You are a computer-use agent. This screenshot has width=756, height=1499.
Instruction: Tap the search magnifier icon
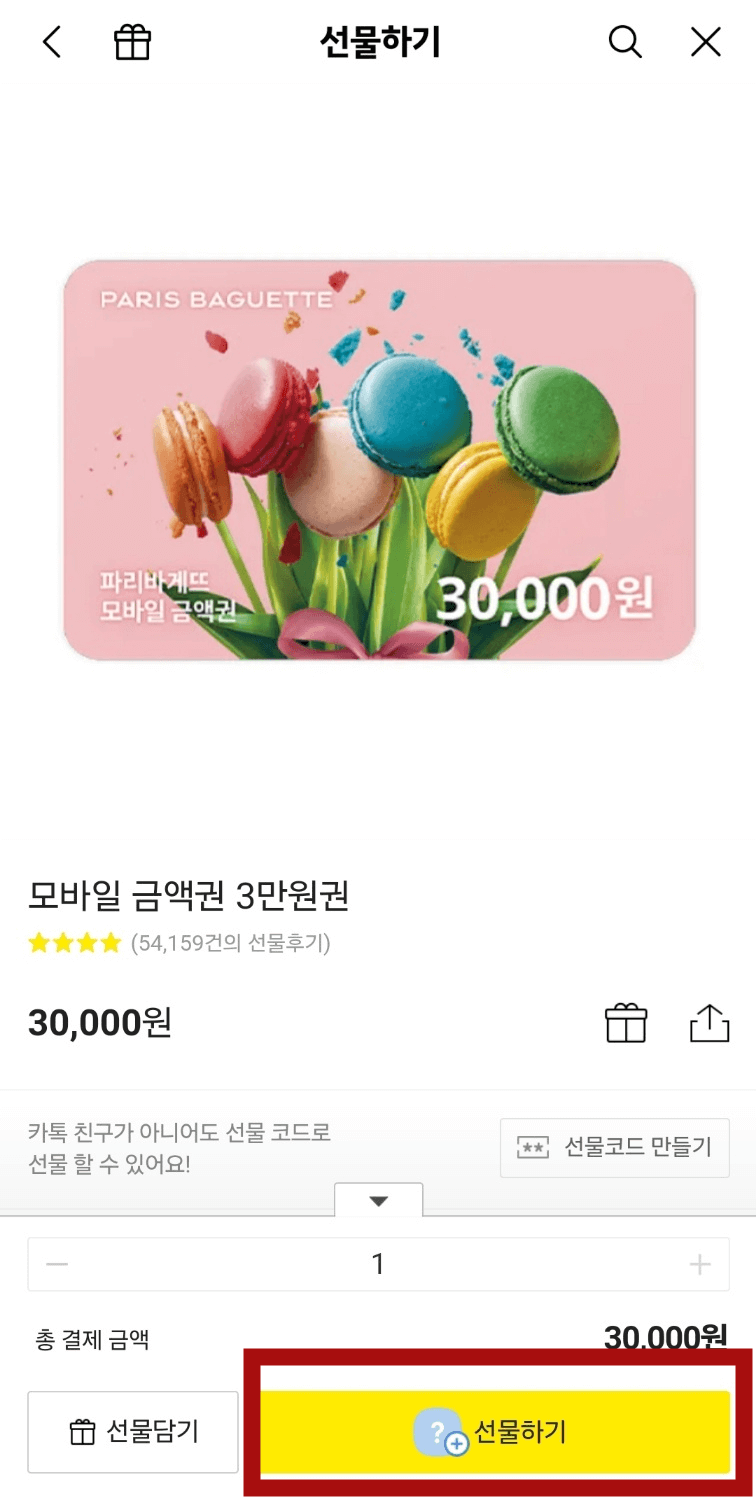tap(625, 42)
